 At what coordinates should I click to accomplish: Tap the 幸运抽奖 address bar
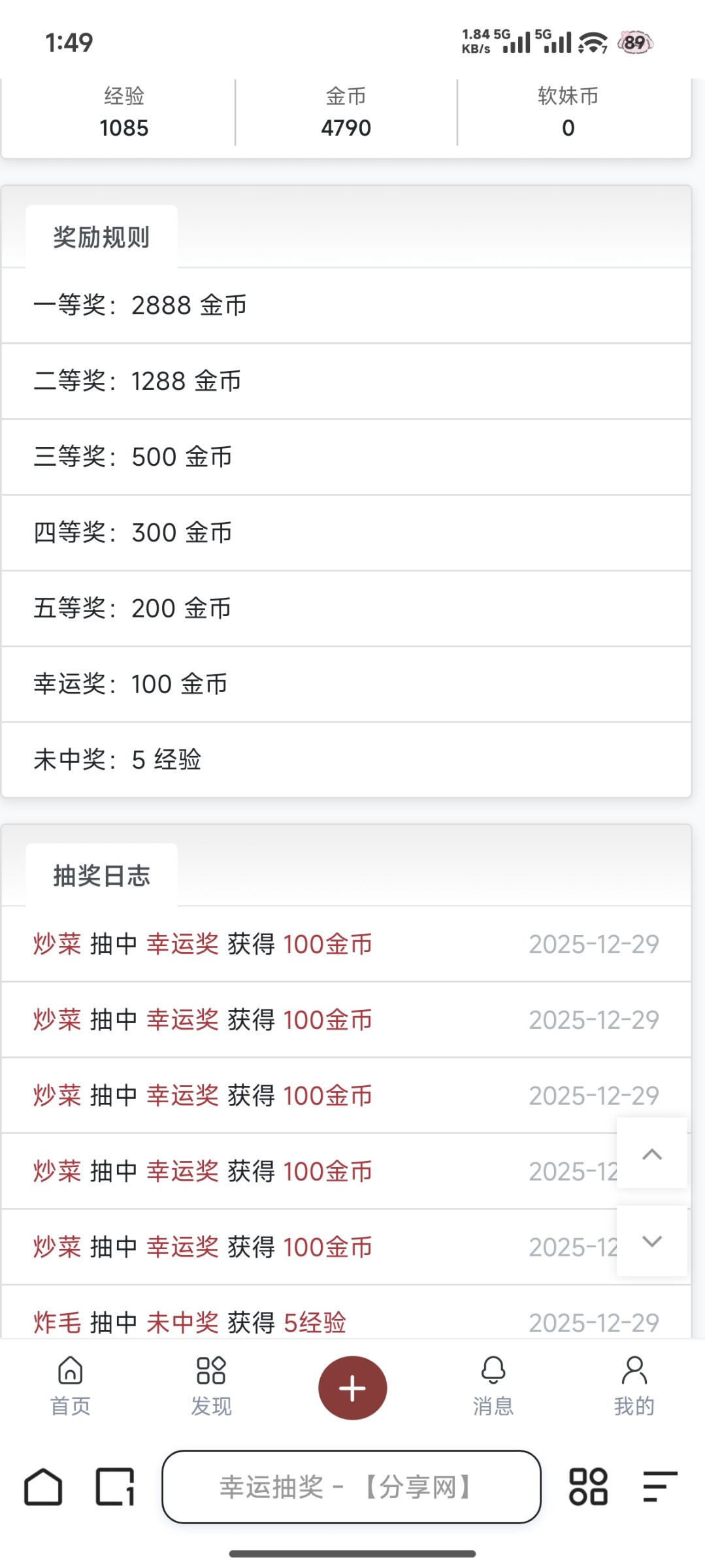click(x=352, y=1489)
